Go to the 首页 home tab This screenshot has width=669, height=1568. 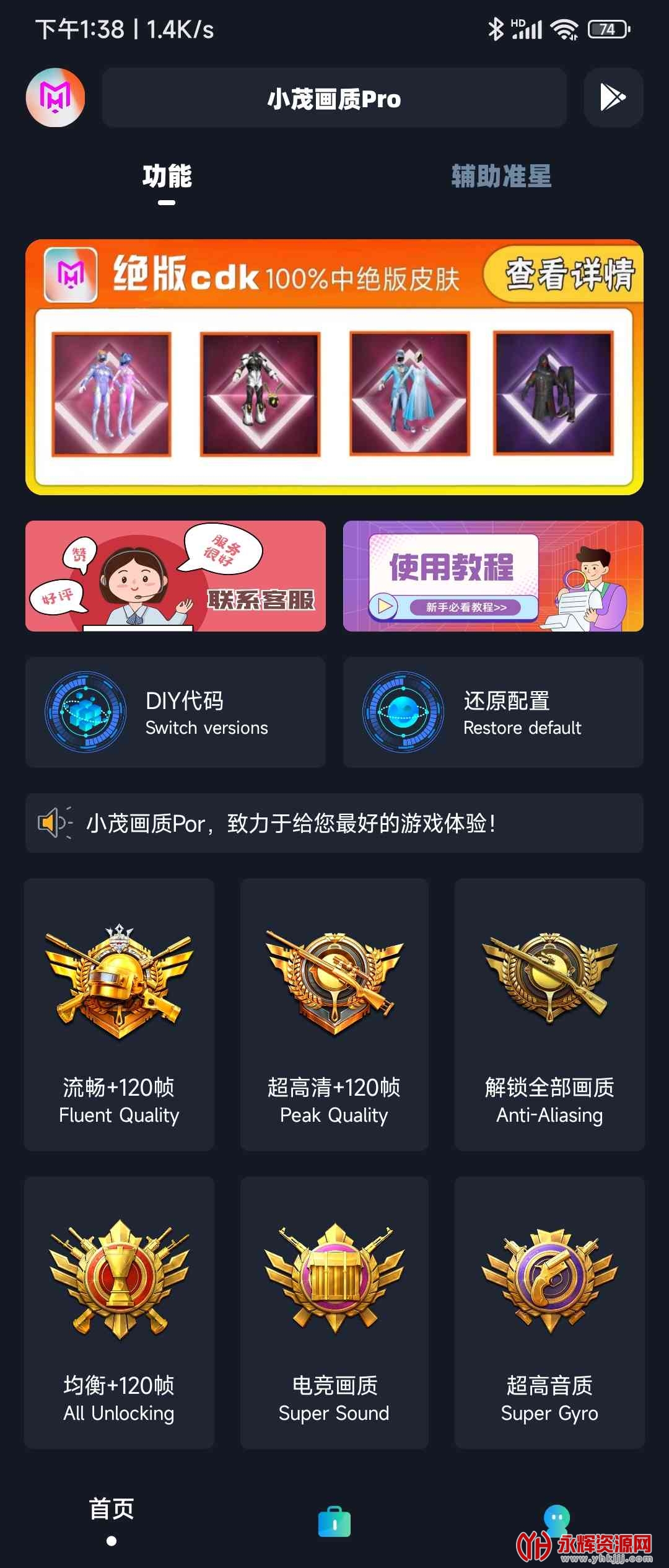(x=111, y=1516)
